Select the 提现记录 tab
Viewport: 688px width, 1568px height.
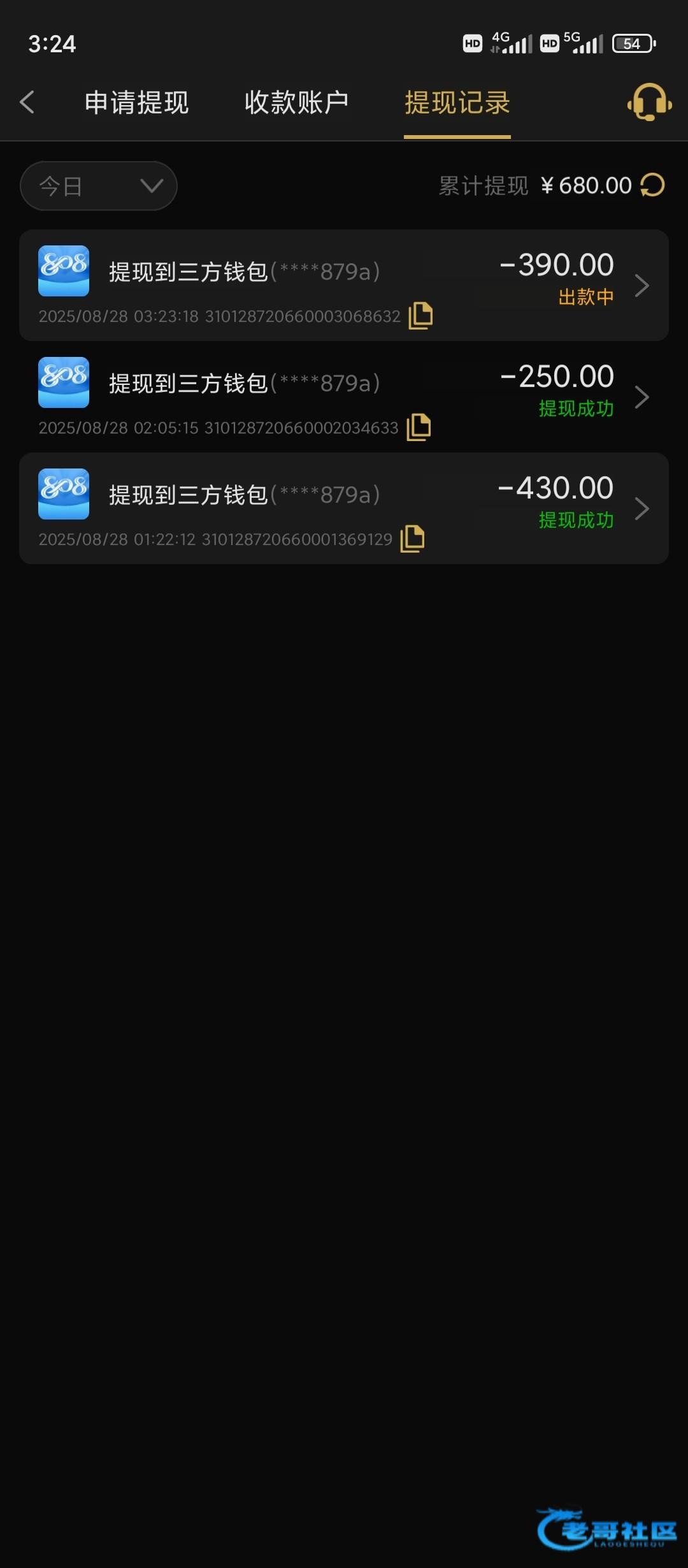click(x=457, y=103)
